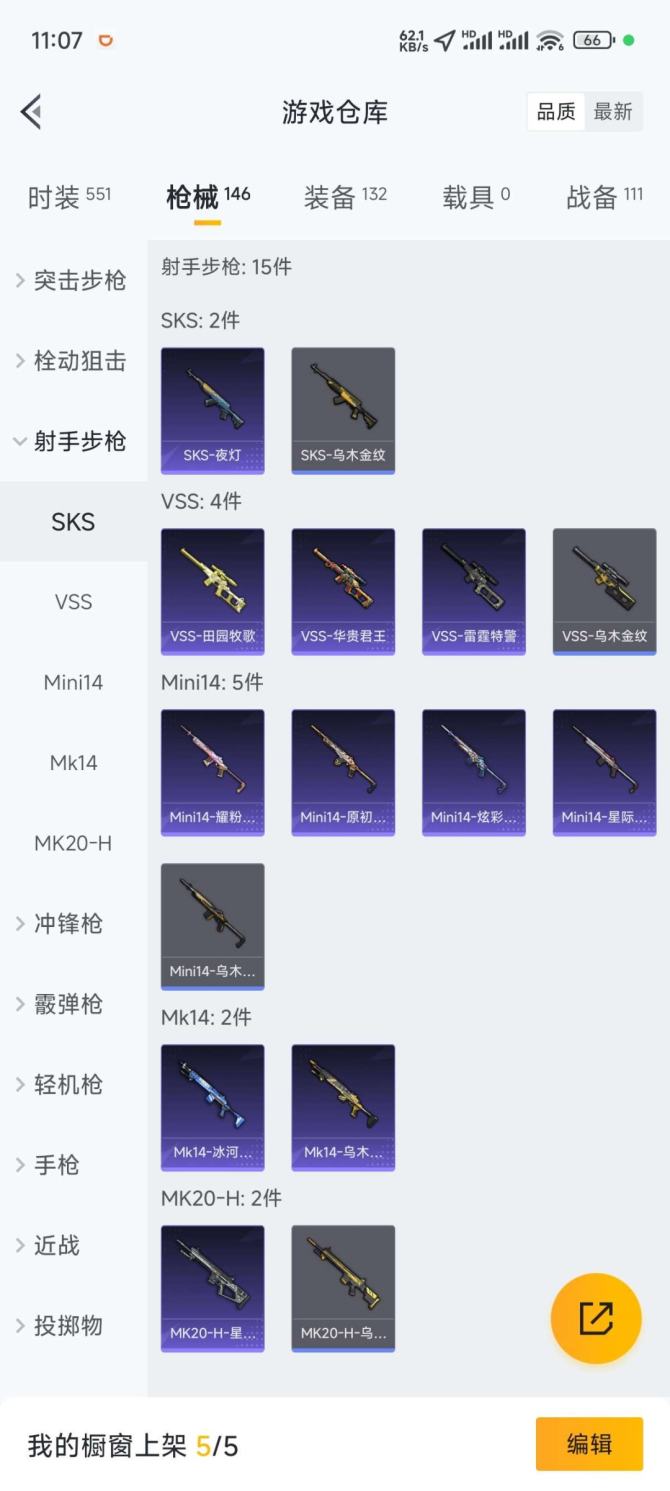
Task: Tap the 编辑 button
Action: [x=588, y=1444]
